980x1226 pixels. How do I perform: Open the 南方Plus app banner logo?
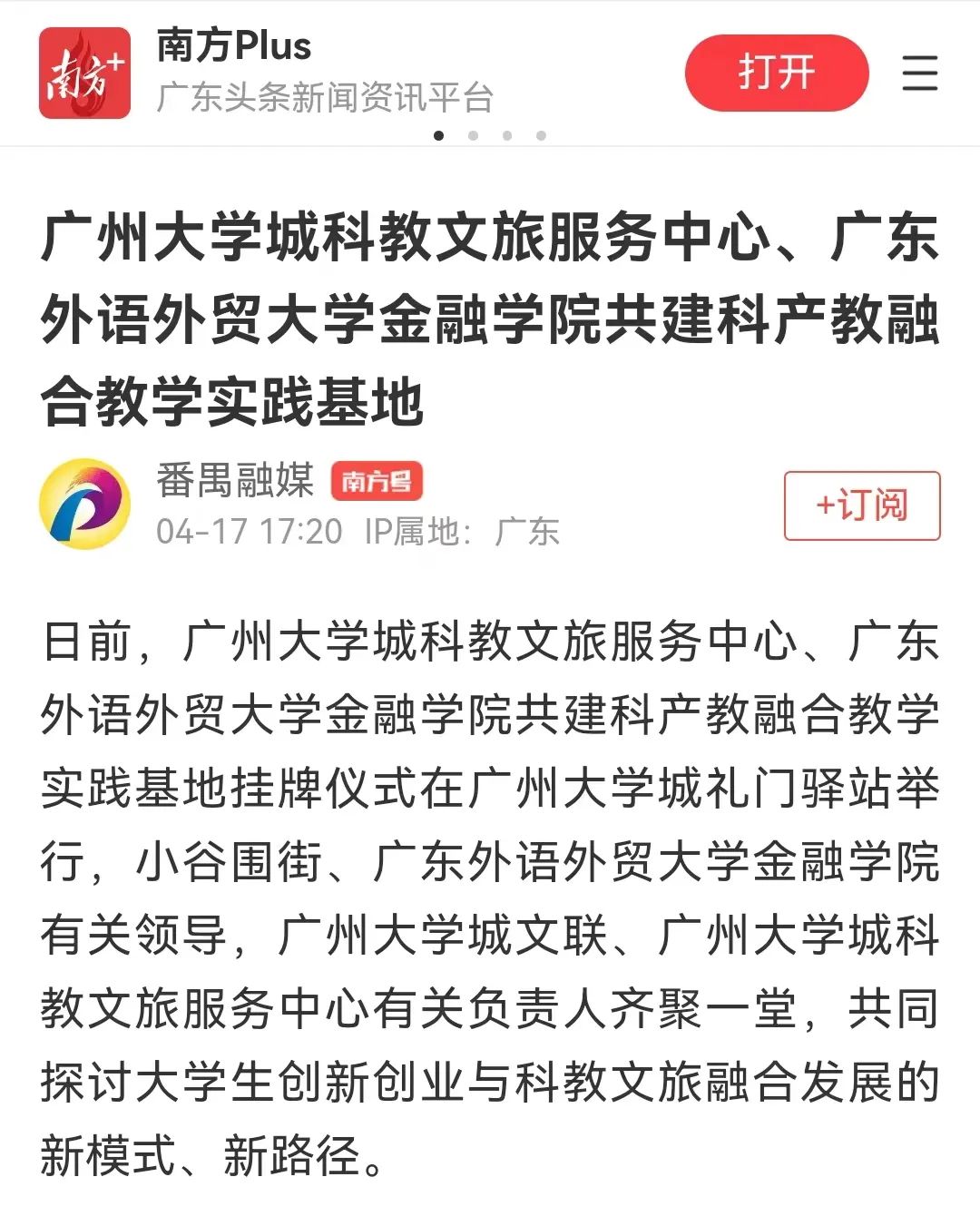[x=84, y=73]
